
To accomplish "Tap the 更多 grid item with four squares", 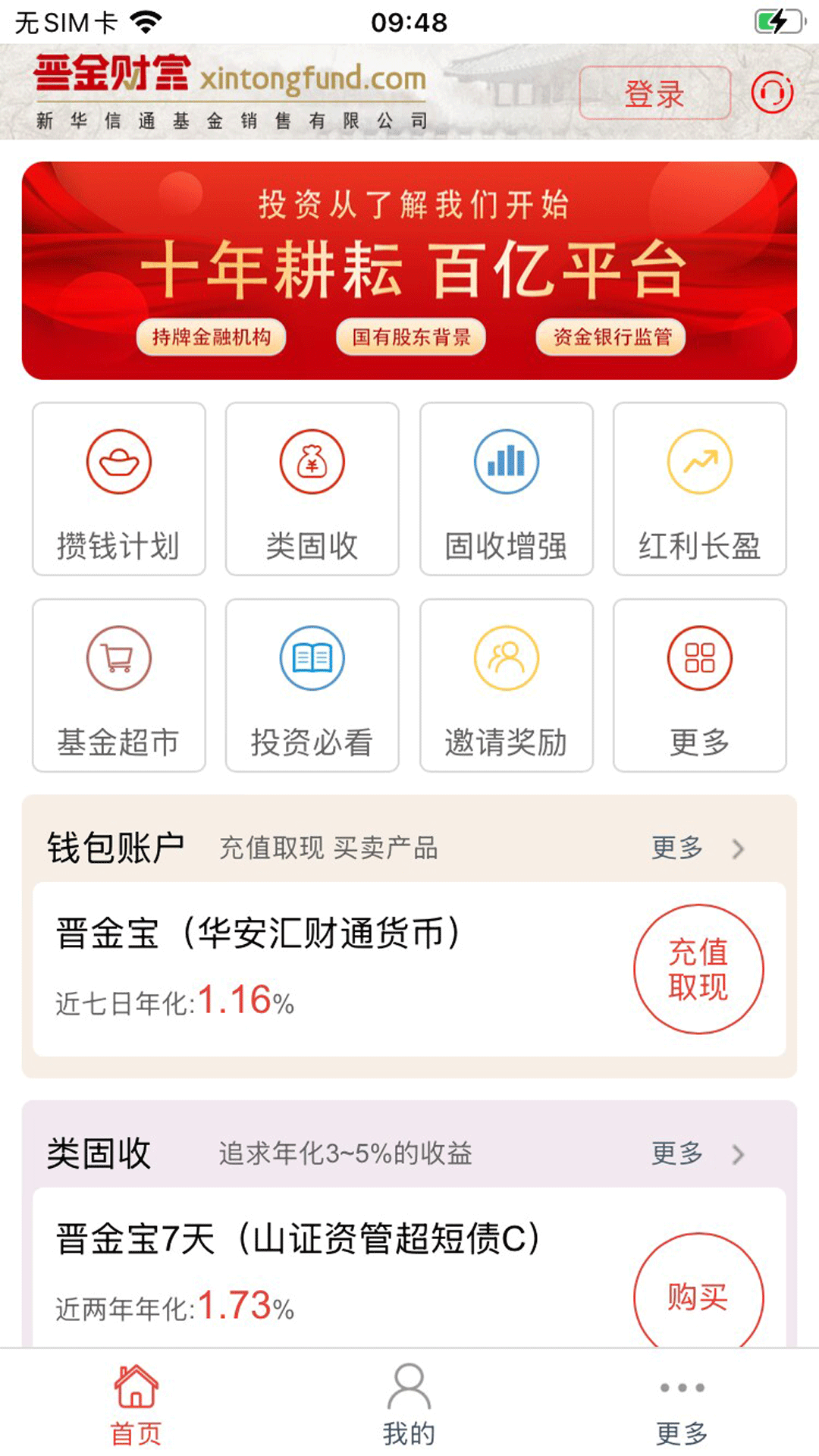I will click(x=699, y=686).
